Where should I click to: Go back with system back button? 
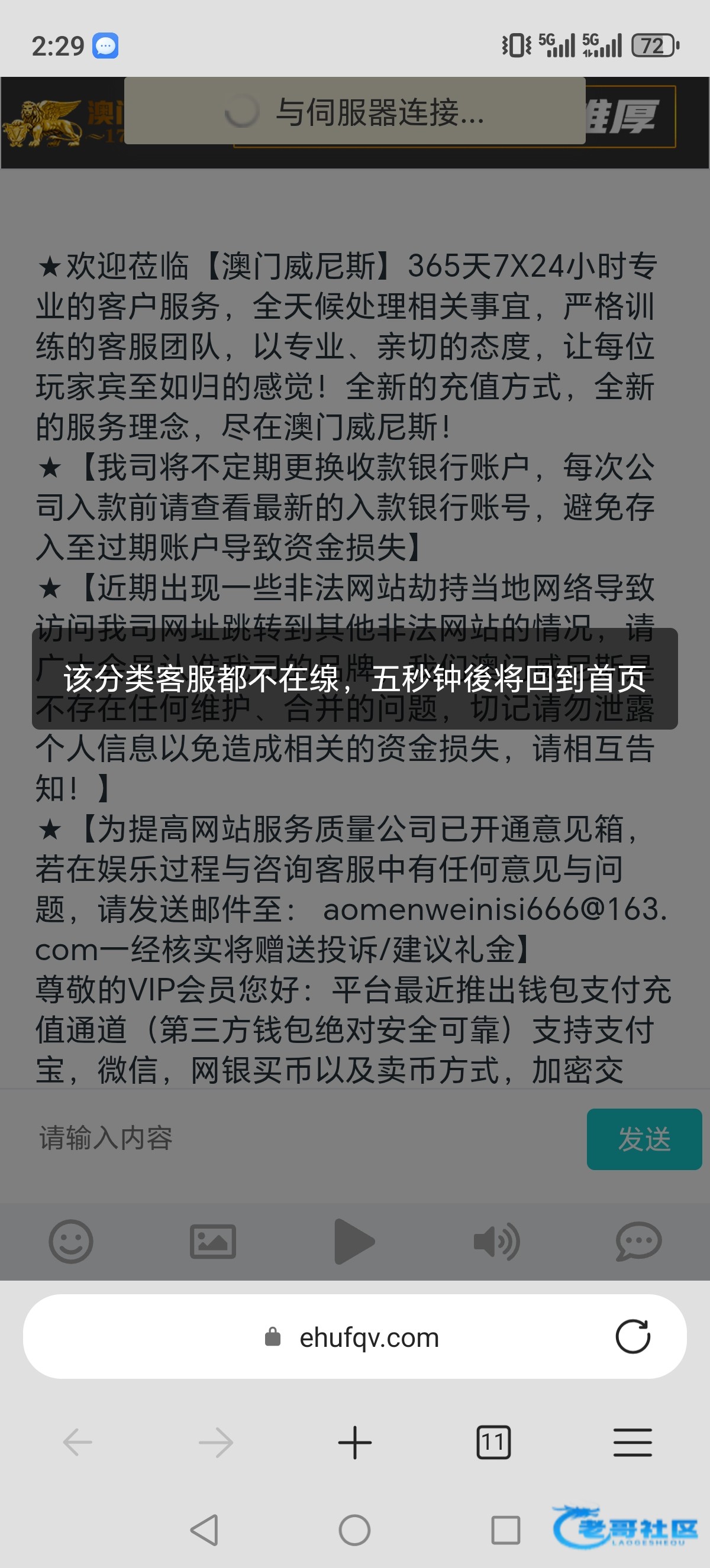(x=205, y=1530)
